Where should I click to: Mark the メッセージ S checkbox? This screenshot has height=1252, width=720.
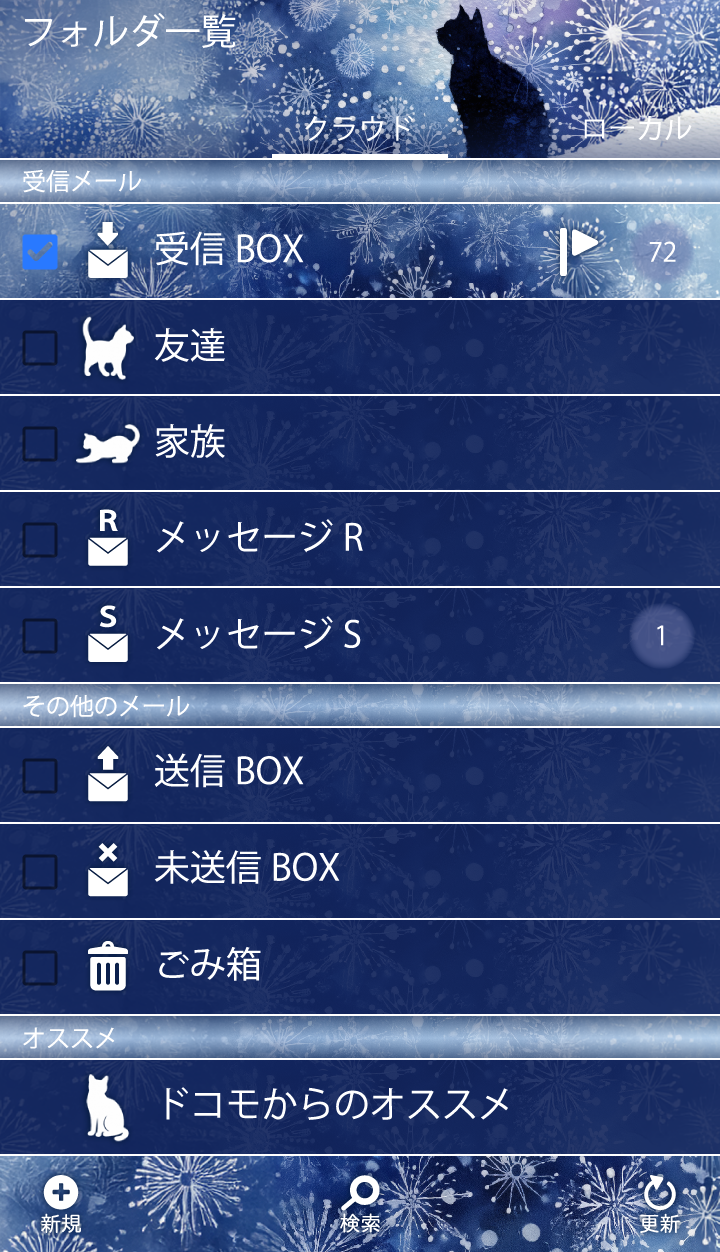40,635
